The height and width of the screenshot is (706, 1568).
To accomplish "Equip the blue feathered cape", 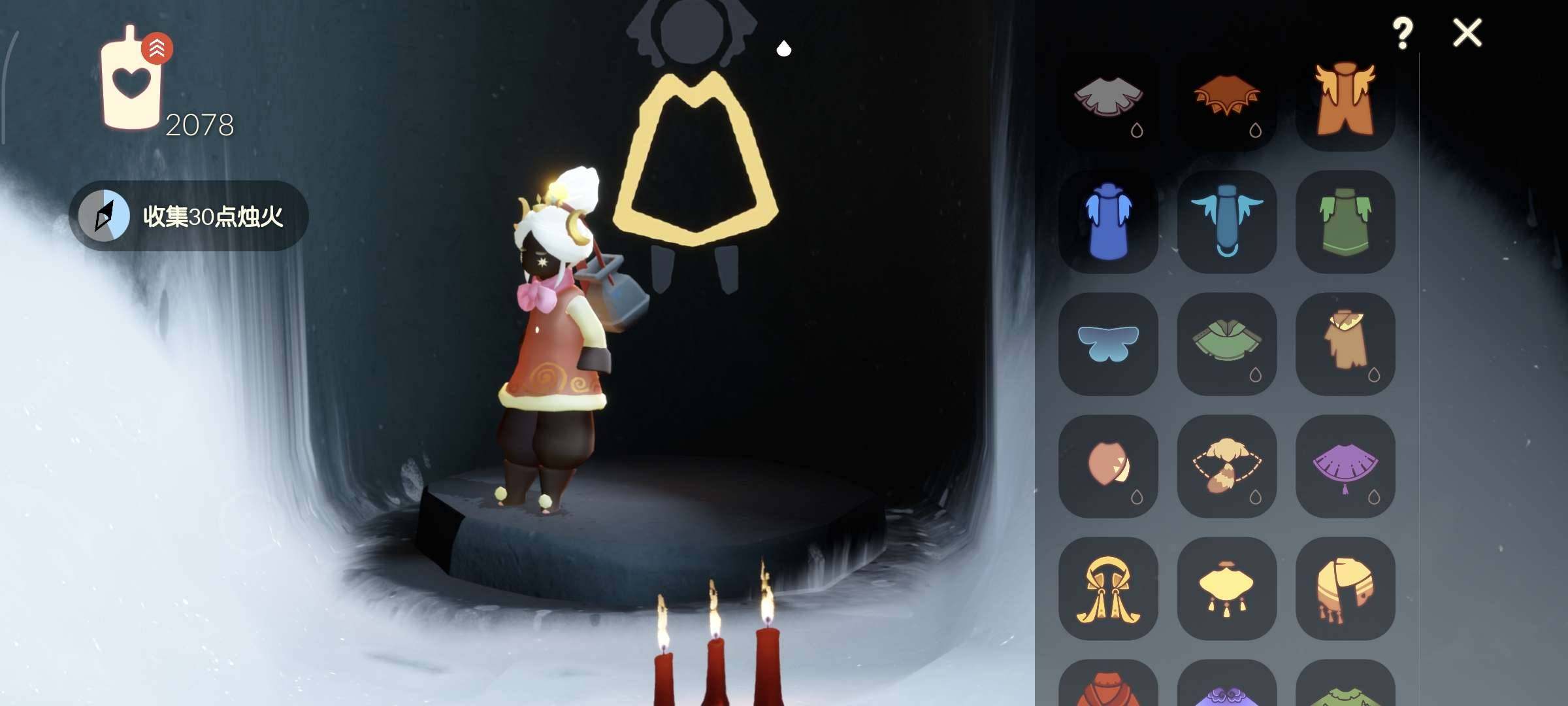I will [1108, 222].
